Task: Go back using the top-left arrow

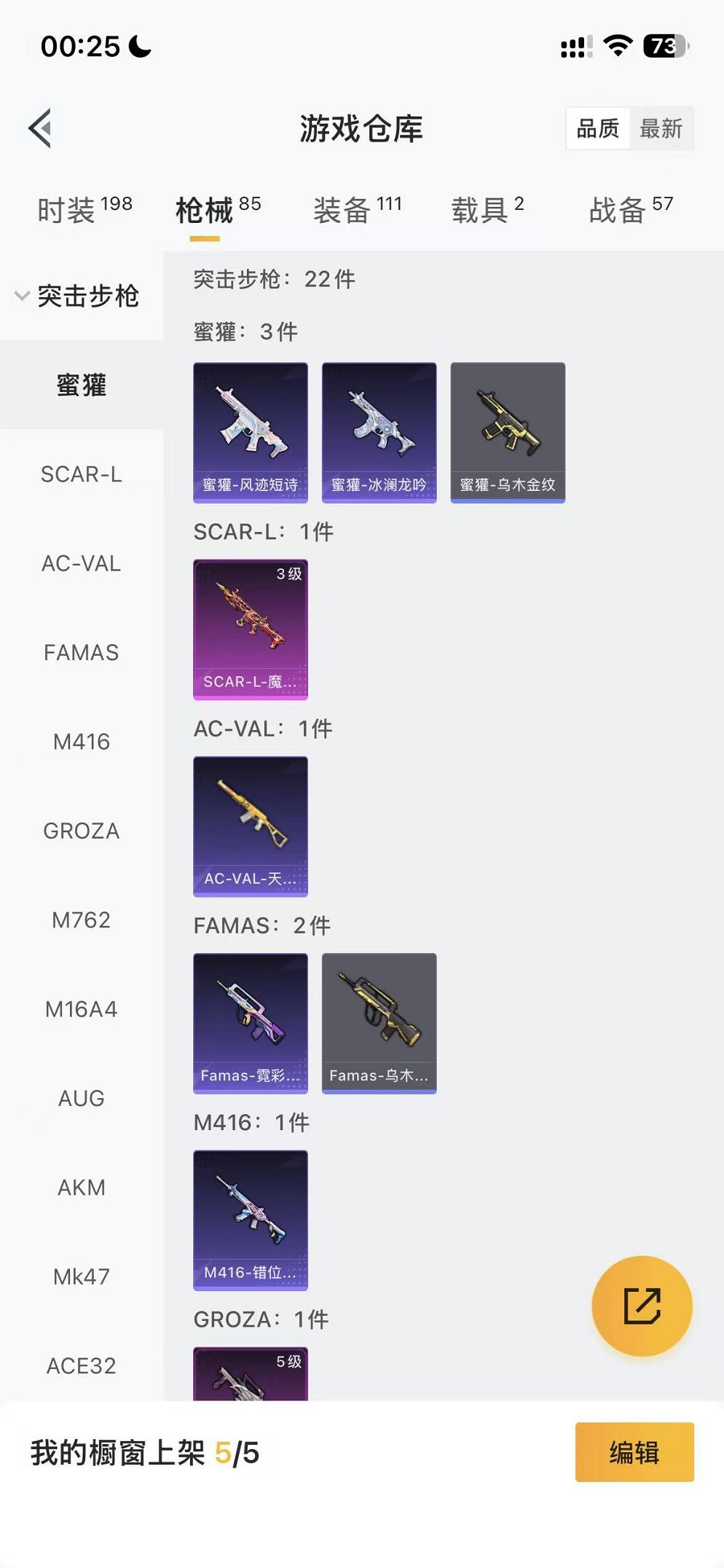Action: point(41,128)
